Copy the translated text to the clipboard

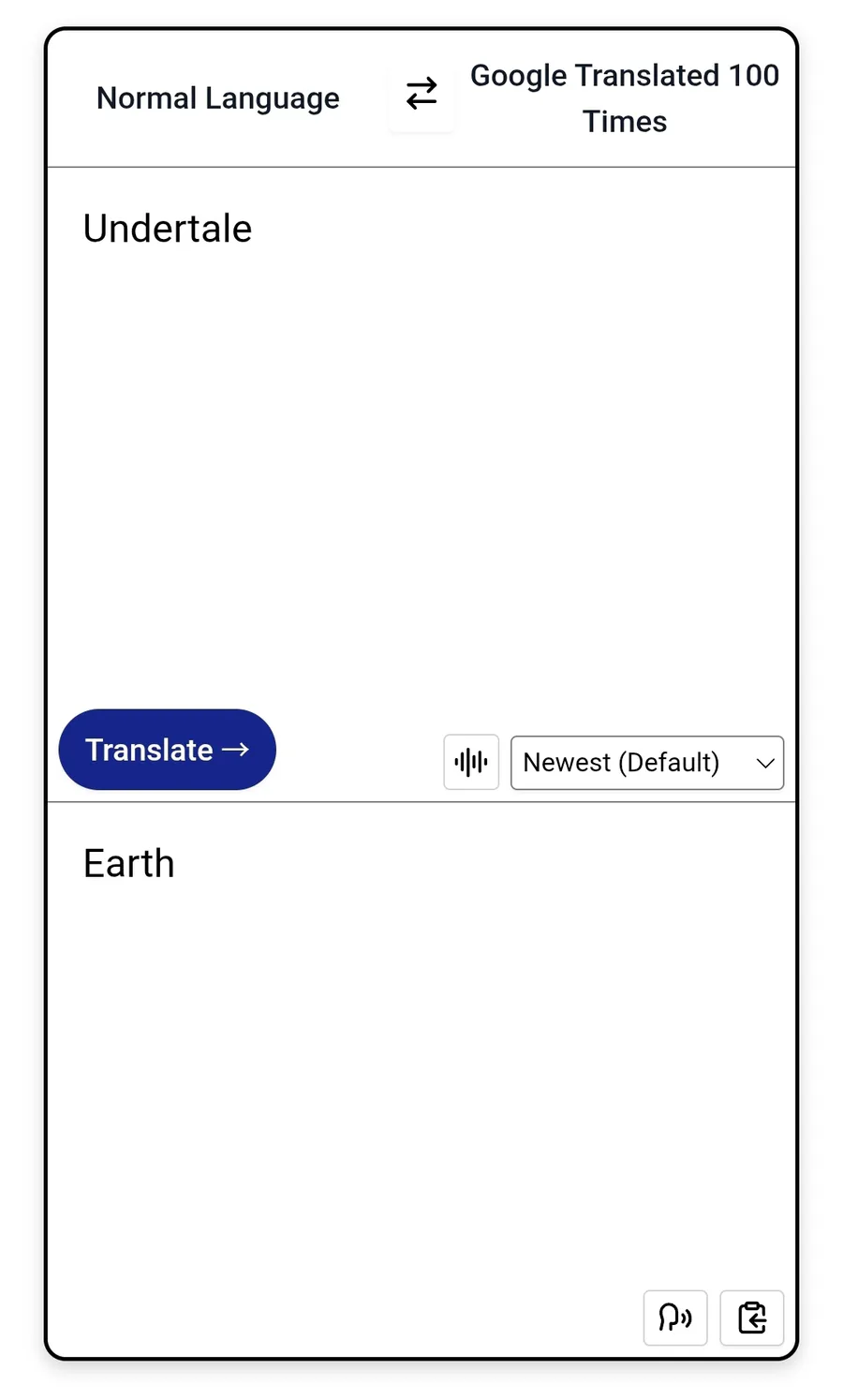752,1318
